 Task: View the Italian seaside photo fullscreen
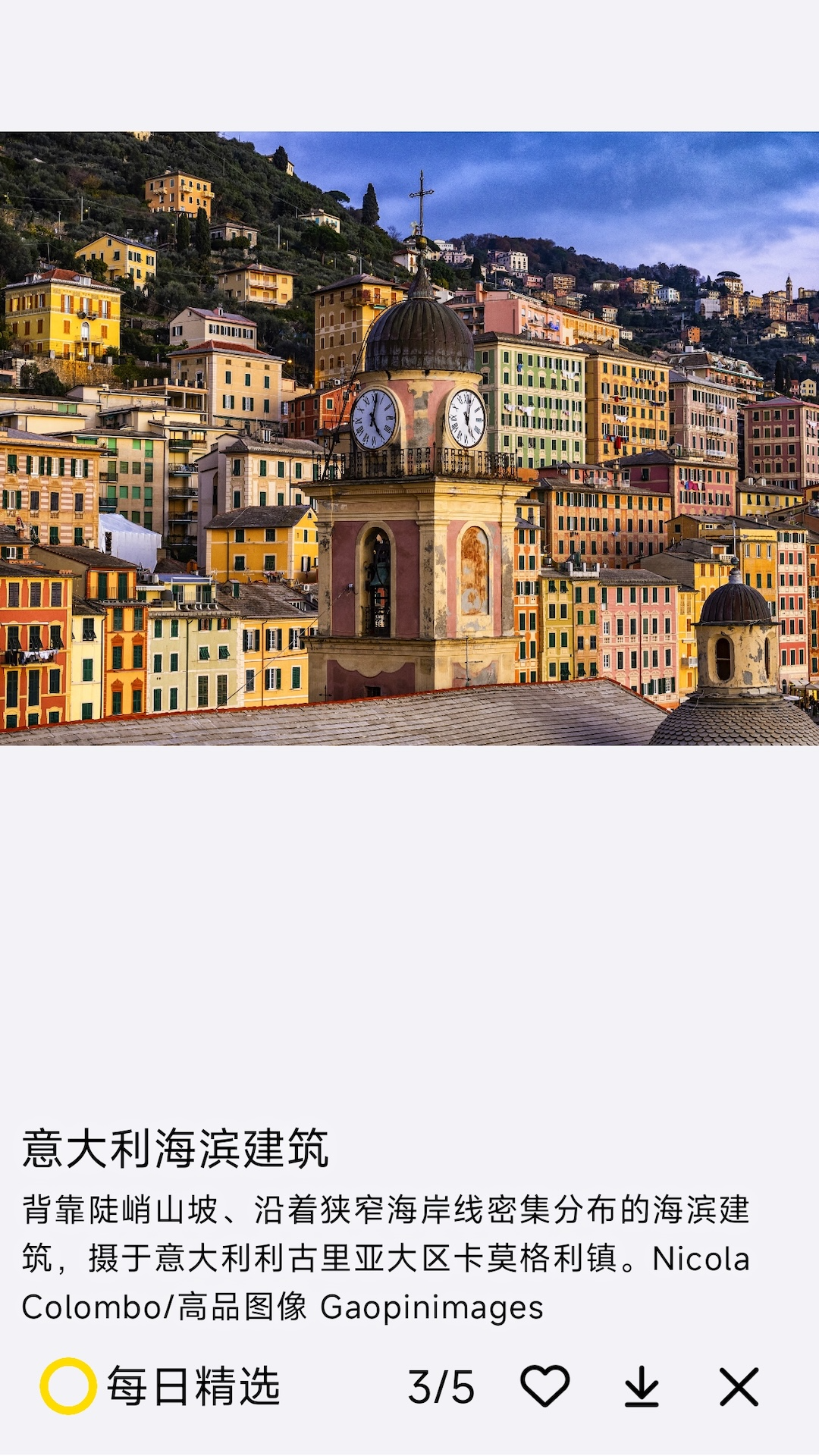[409, 438]
